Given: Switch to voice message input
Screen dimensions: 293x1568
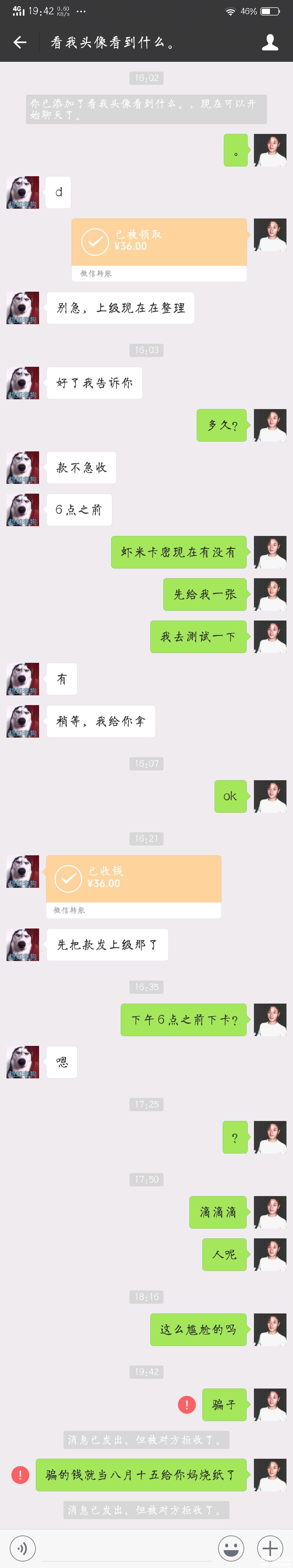Looking at the screenshot, I should (23, 1548).
